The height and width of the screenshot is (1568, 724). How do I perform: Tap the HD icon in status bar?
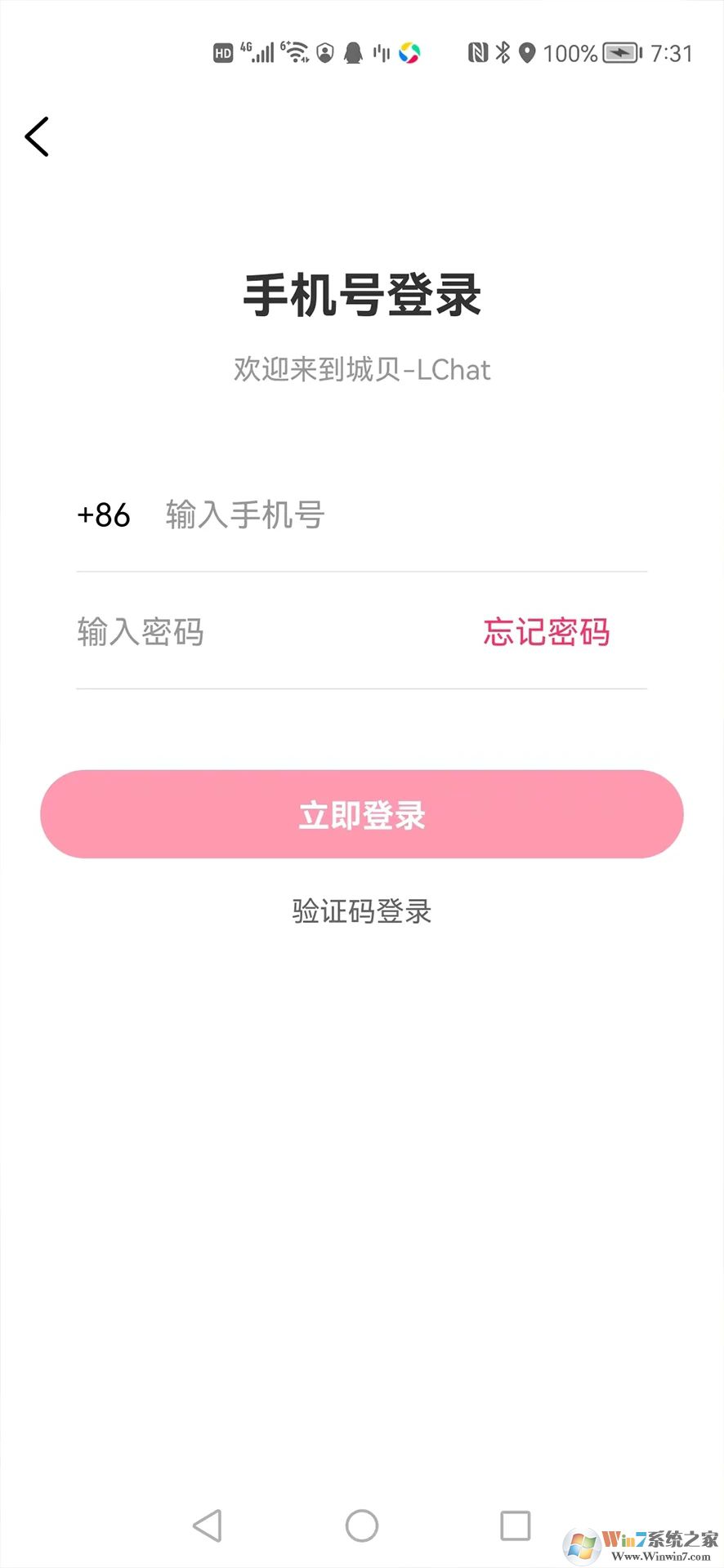tap(222, 52)
